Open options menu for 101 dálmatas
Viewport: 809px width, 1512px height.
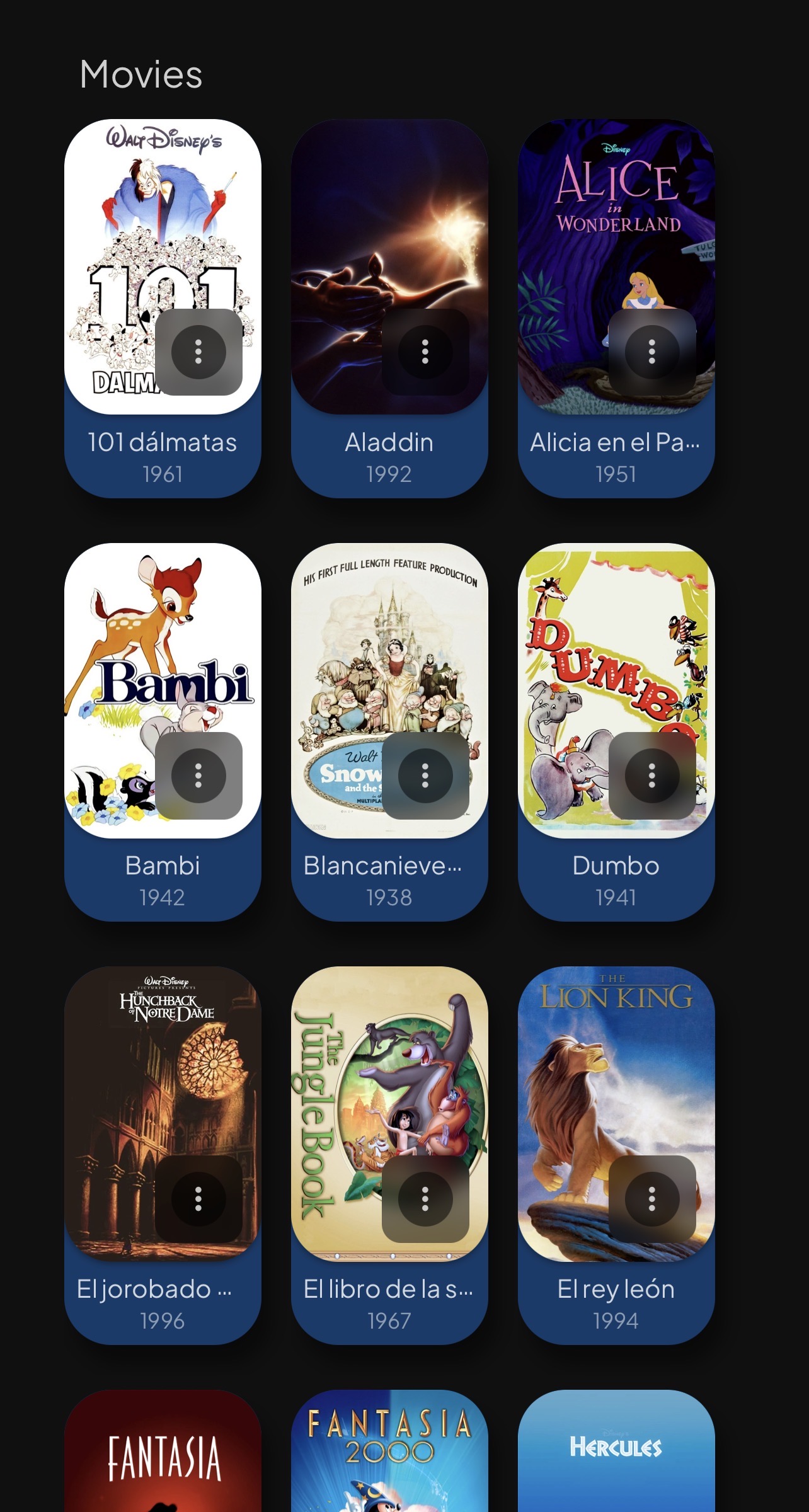coord(198,352)
